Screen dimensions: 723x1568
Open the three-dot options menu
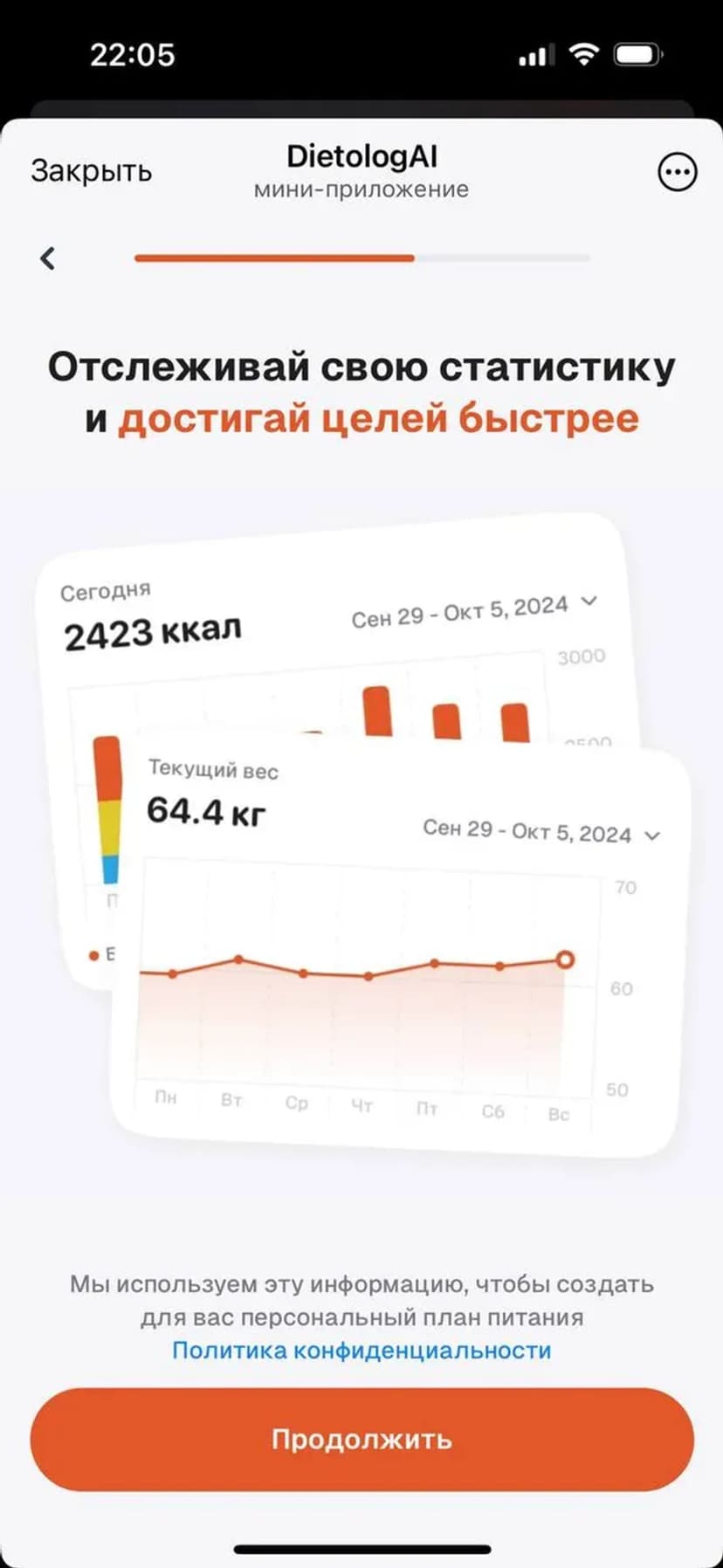(x=677, y=172)
